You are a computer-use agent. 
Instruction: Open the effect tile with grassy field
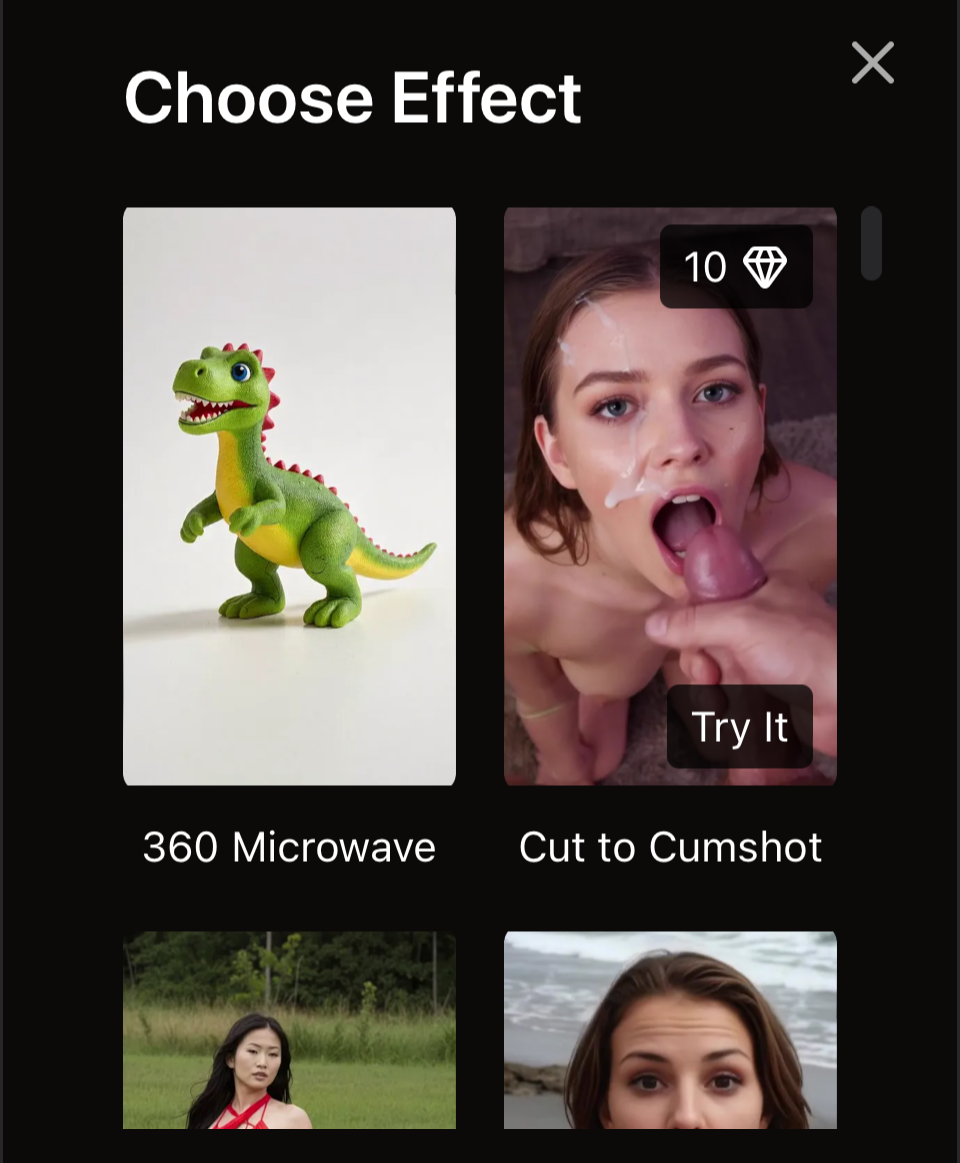click(x=289, y=1030)
